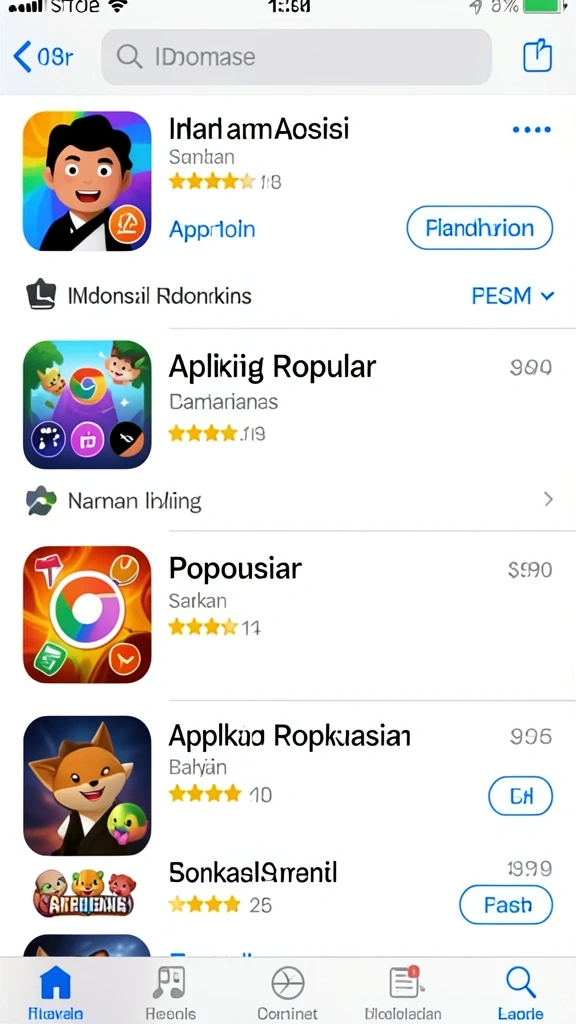
Task: Open the Applkao Ropkuasian app entry
Action: pos(288,784)
